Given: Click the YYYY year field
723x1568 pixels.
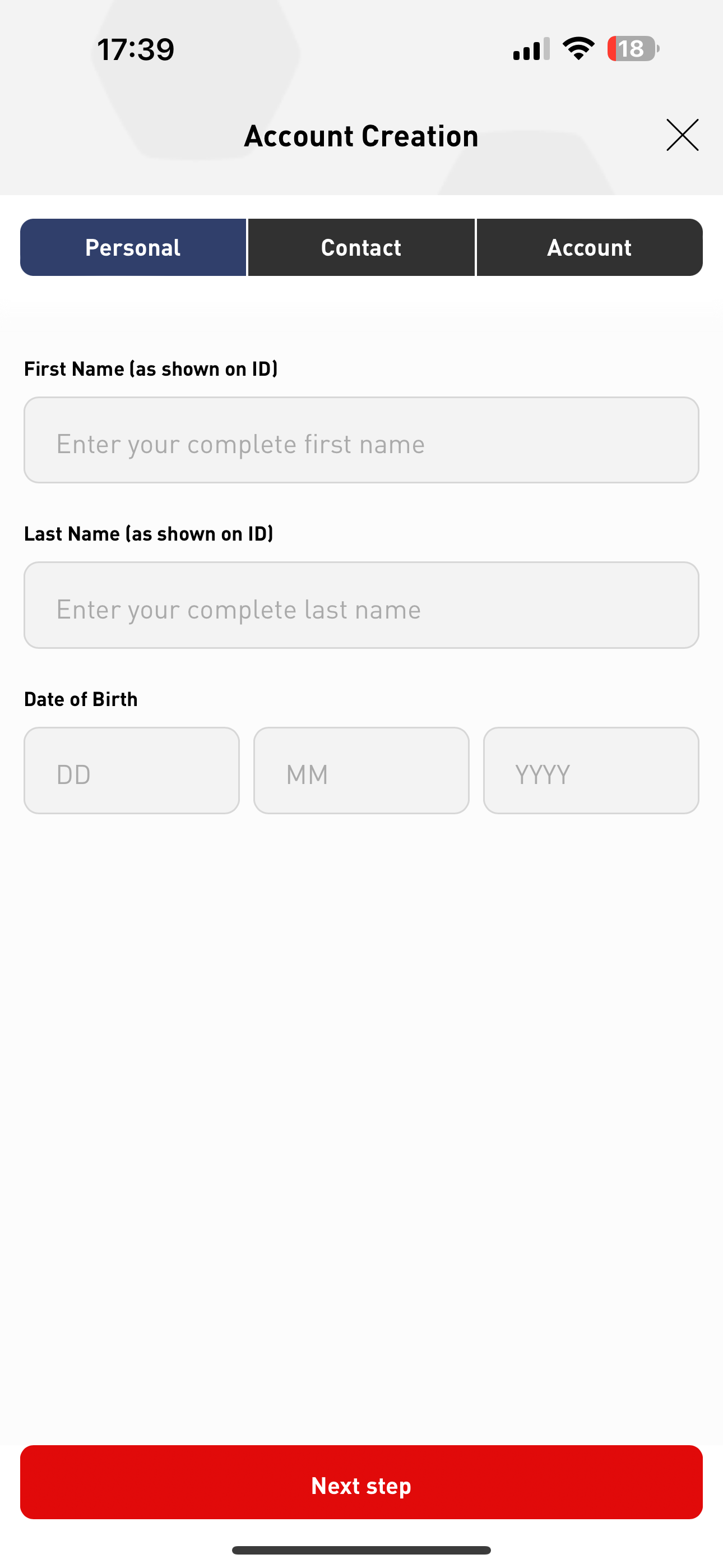Looking at the screenshot, I should click(591, 771).
